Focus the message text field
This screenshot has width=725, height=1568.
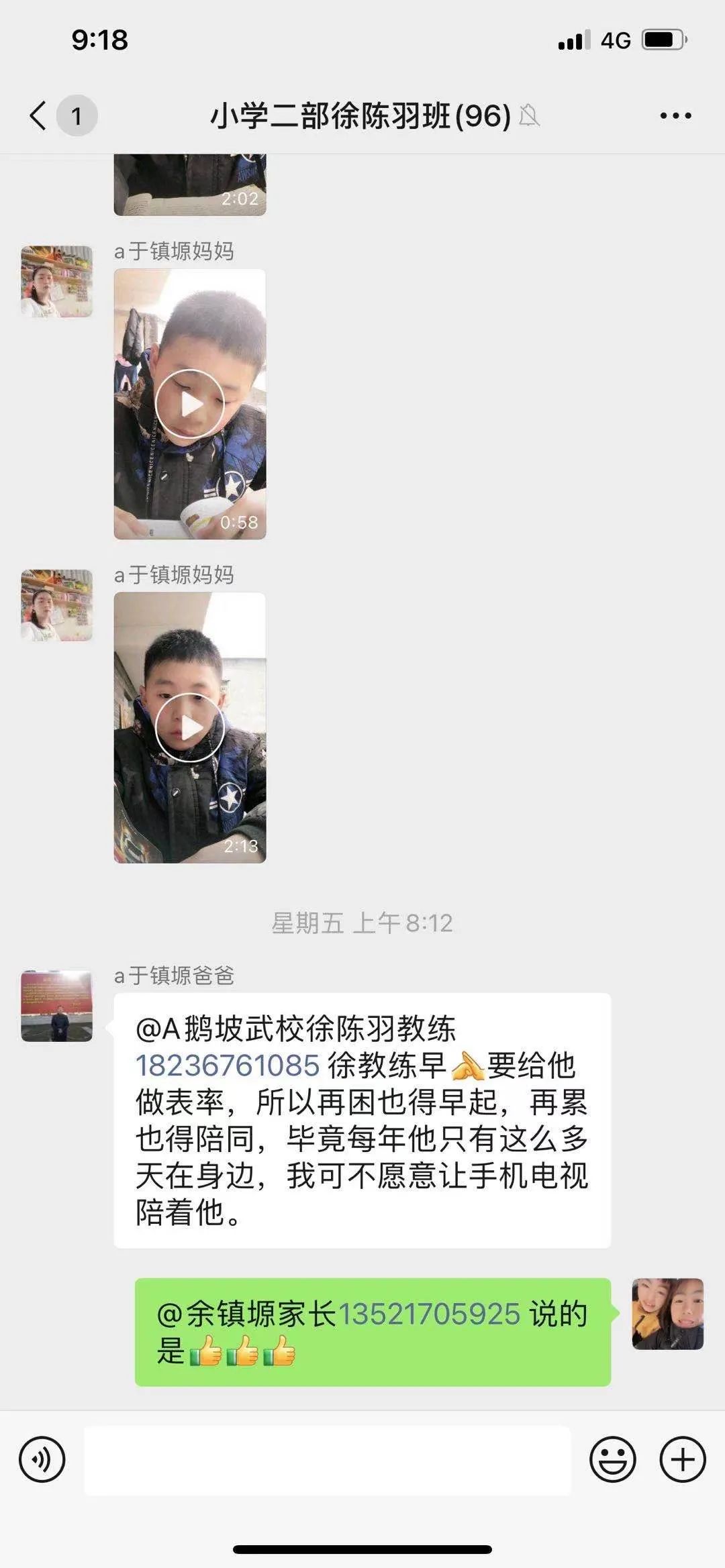[x=328, y=1460]
